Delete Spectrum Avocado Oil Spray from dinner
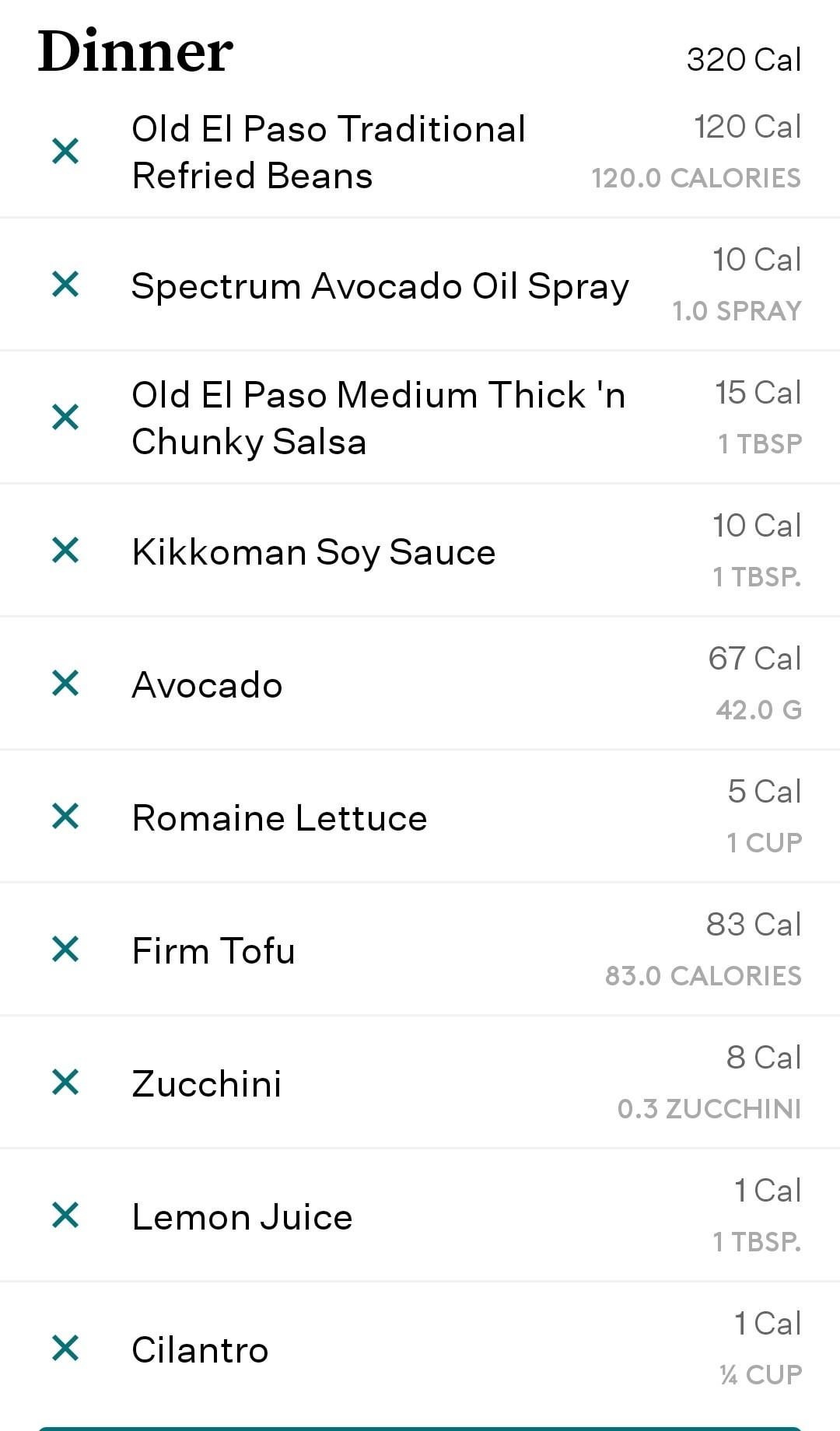Viewport: 840px width, 1431px height. pos(65,285)
